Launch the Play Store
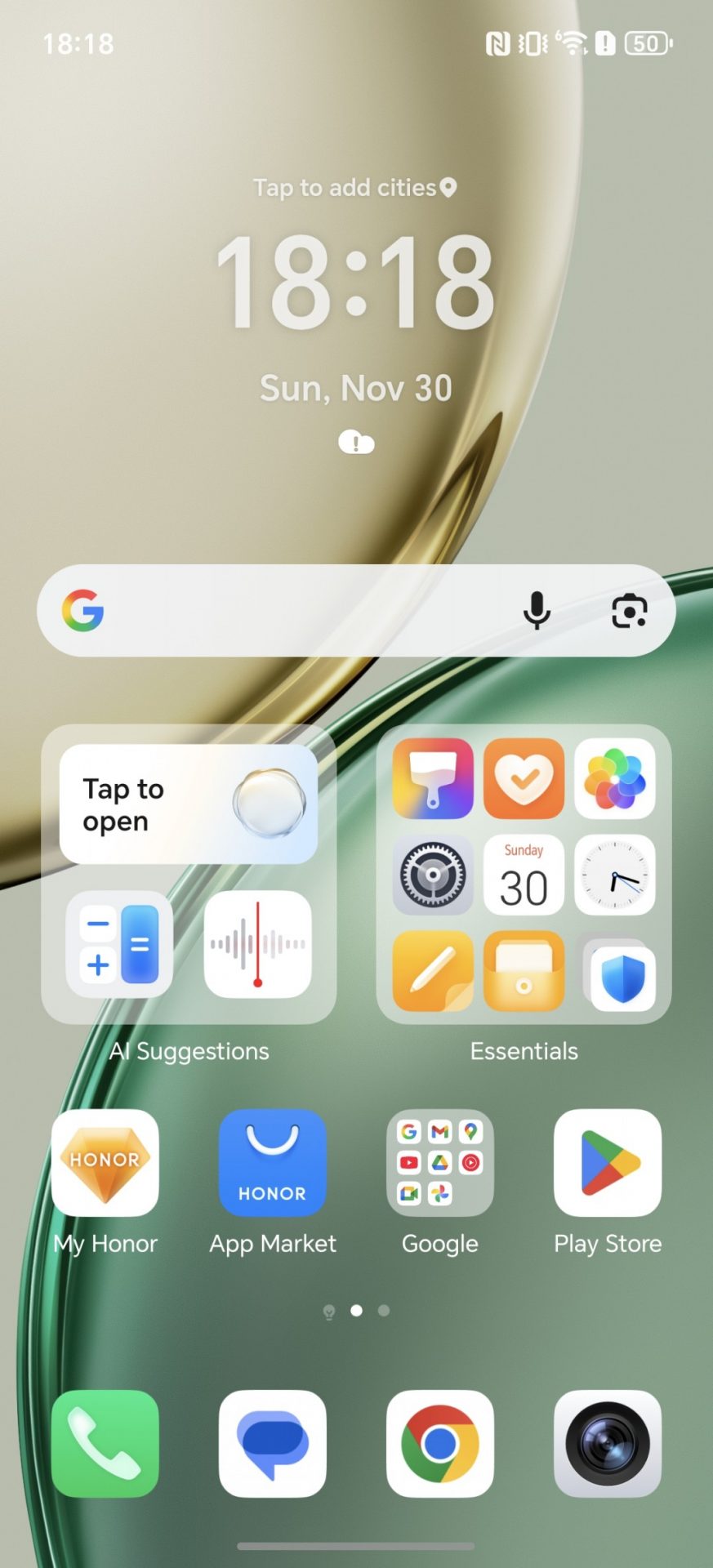 [x=608, y=1163]
